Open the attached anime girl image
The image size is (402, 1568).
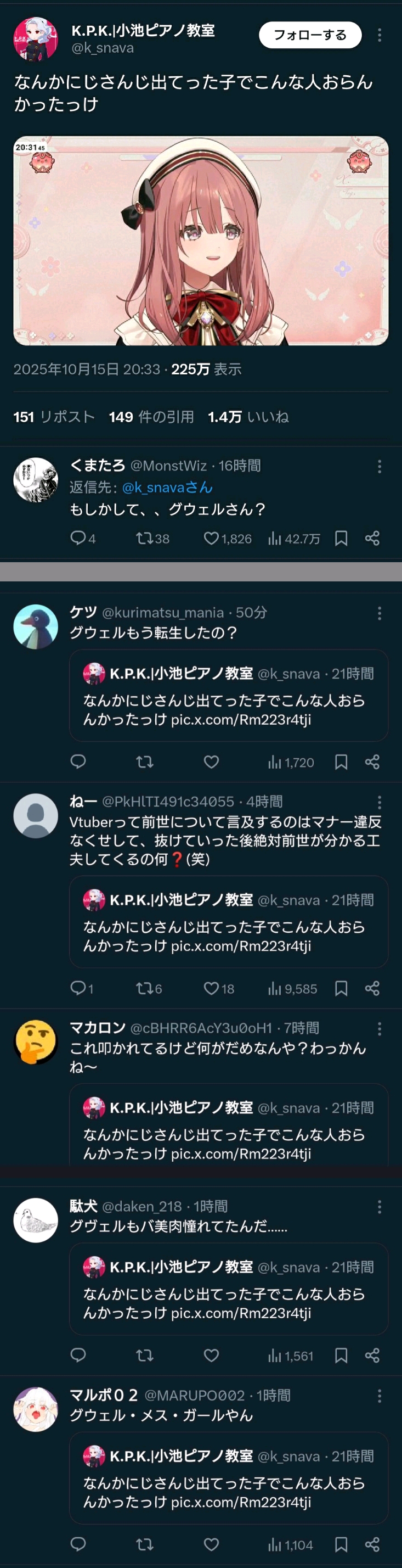(201, 240)
